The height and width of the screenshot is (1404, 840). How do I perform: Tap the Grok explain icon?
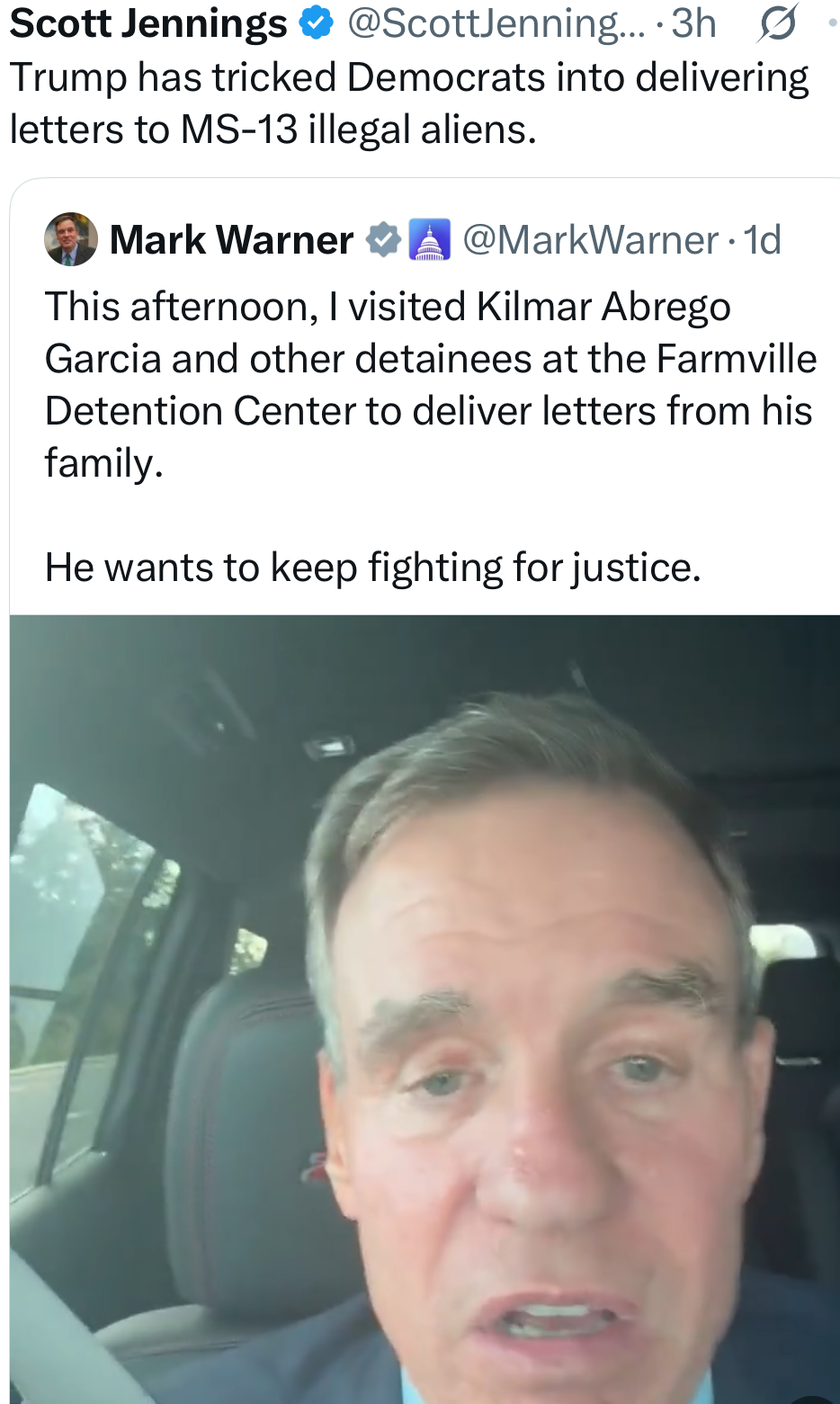[x=777, y=23]
